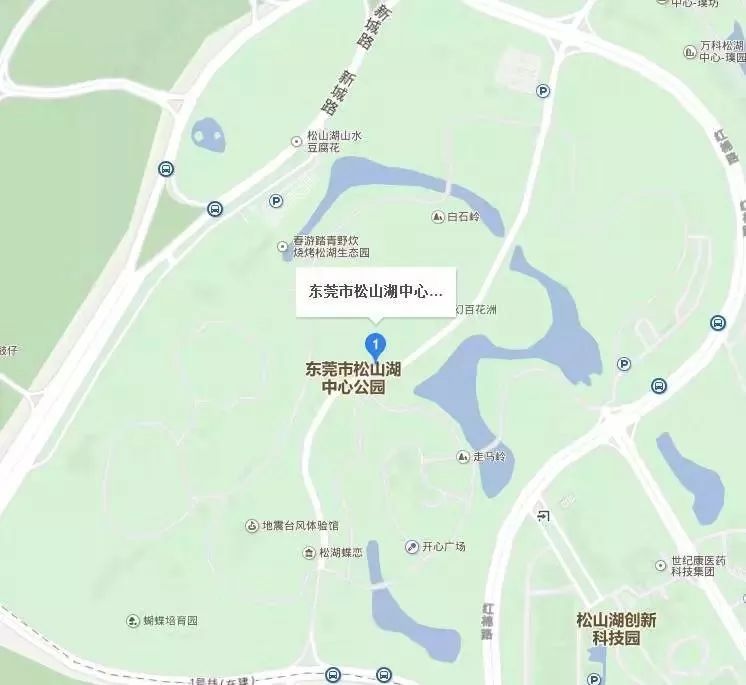Select the 世纪康医药科技集团 marker

click(660, 566)
